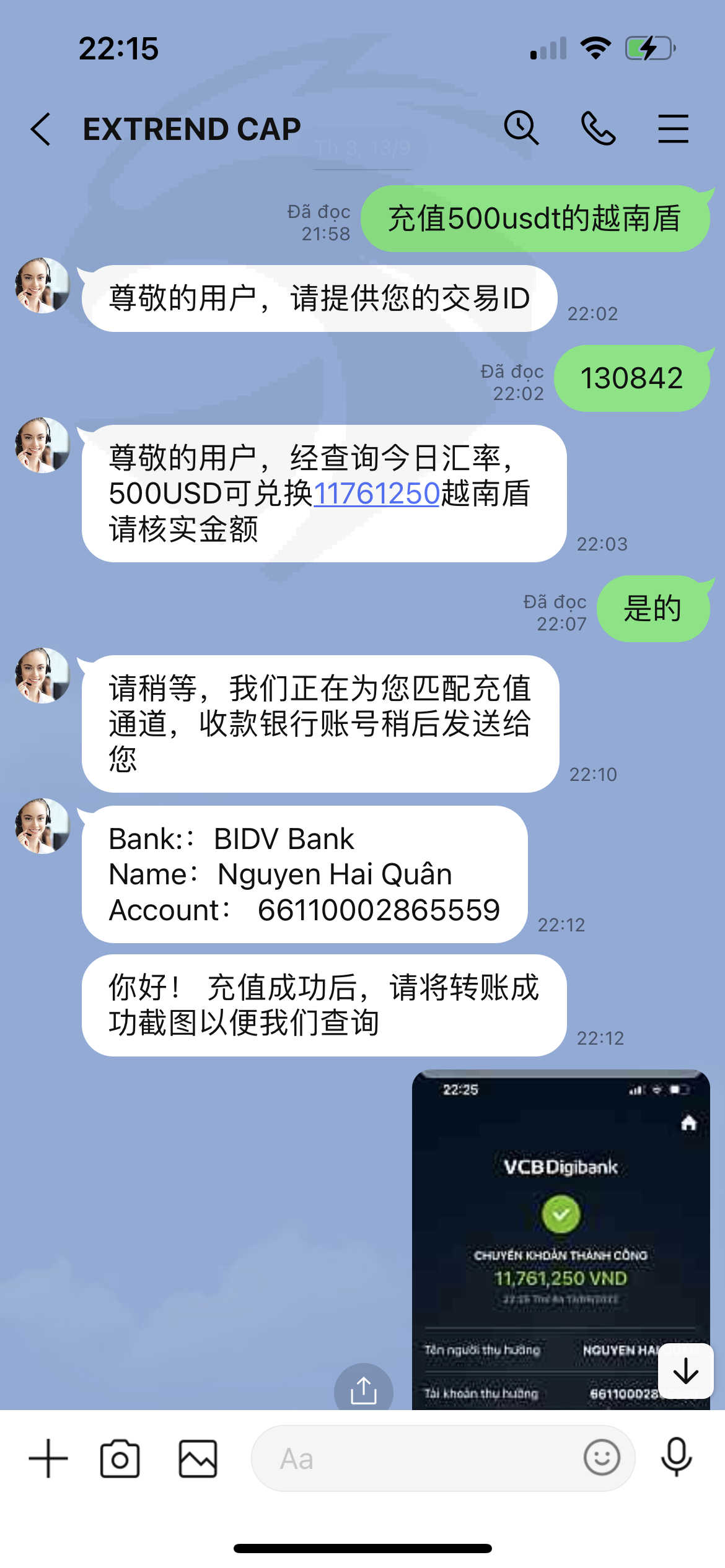Open the photo gallery picker
Image resolution: width=725 pixels, height=1568 pixels.
click(198, 1458)
